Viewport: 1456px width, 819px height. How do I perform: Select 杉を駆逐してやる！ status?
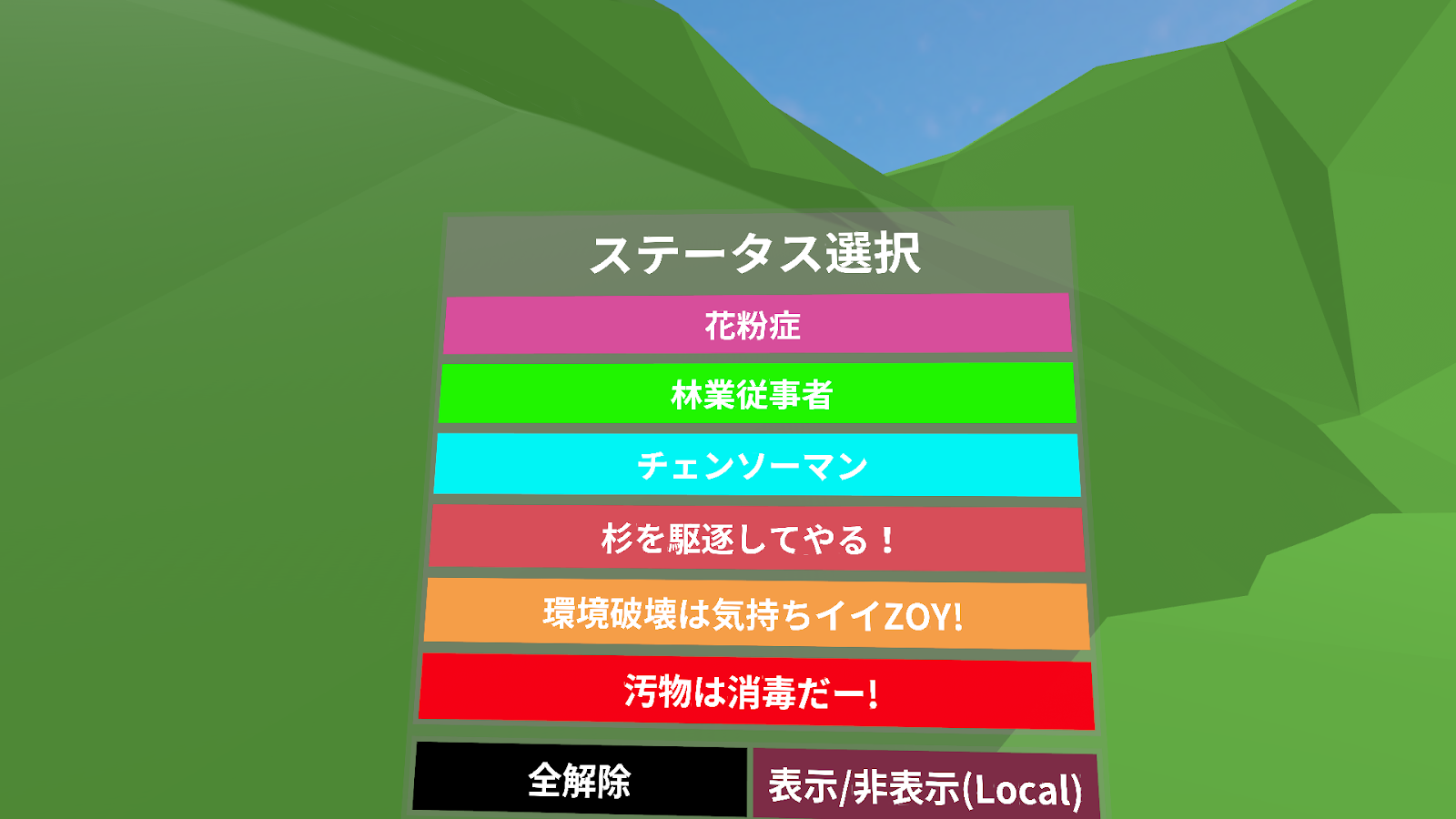[x=756, y=539]
